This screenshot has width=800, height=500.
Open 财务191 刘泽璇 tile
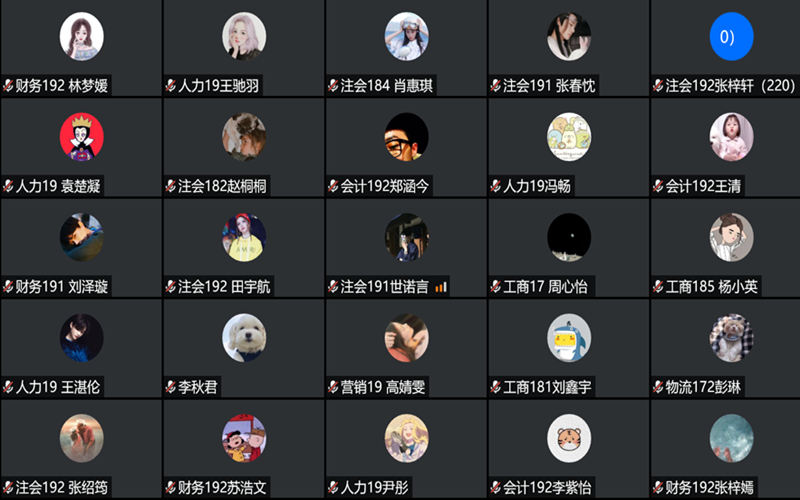tap(81, 248)
